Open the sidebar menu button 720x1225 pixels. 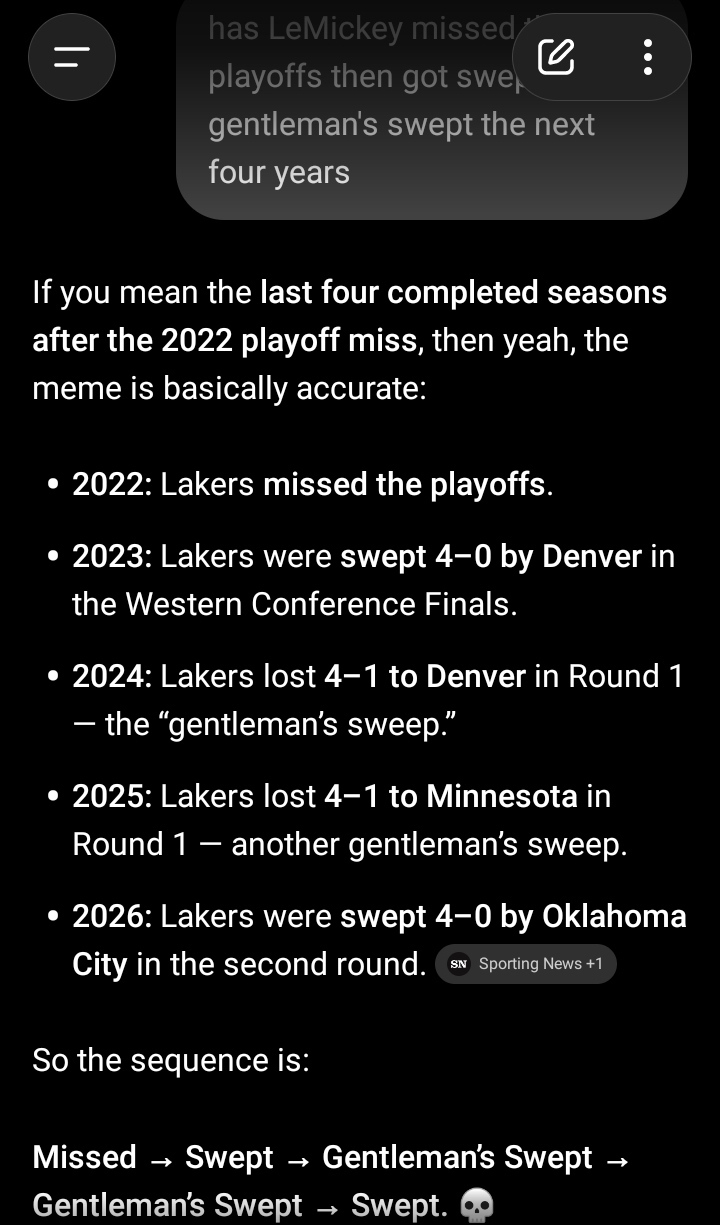coord(72,57)
